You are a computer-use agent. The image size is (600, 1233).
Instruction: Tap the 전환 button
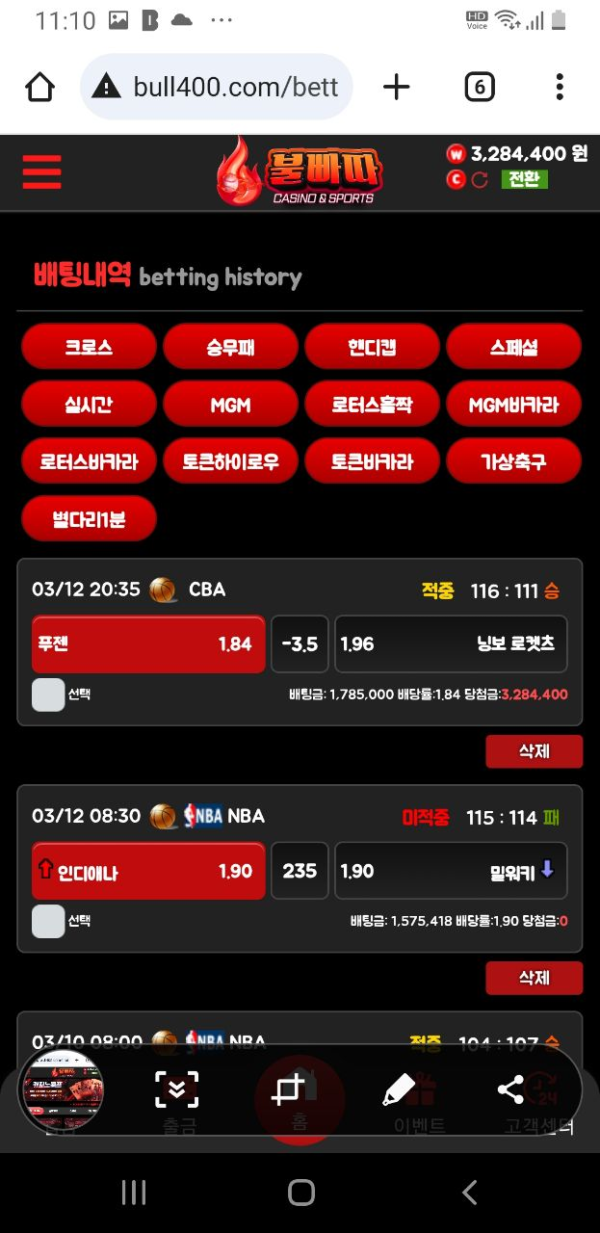click(524, 179)
